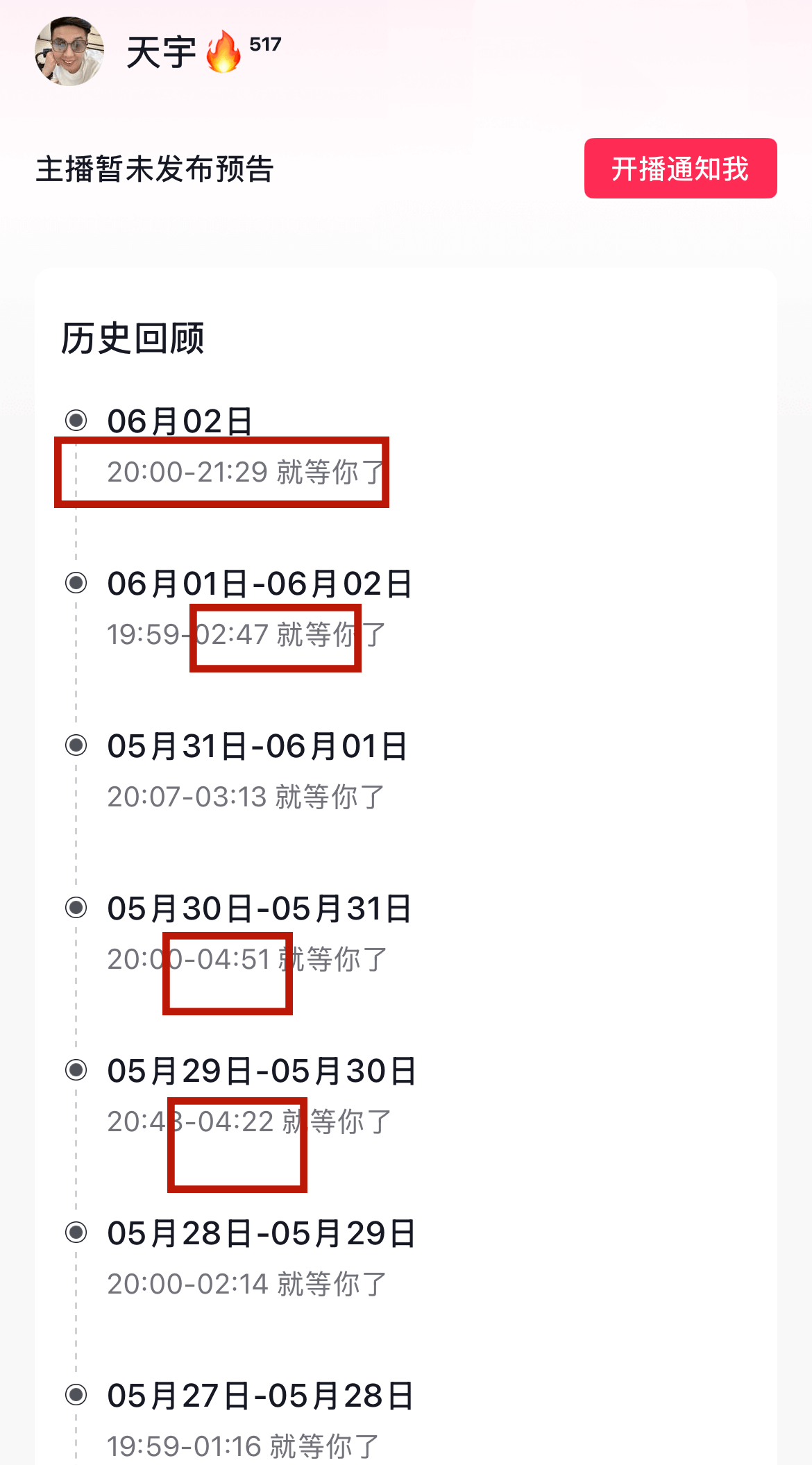Viewport: 812px width, 1465px height.
Task: Open the 05月31日-06月01日 live history entry
Action: click(257, 771)
